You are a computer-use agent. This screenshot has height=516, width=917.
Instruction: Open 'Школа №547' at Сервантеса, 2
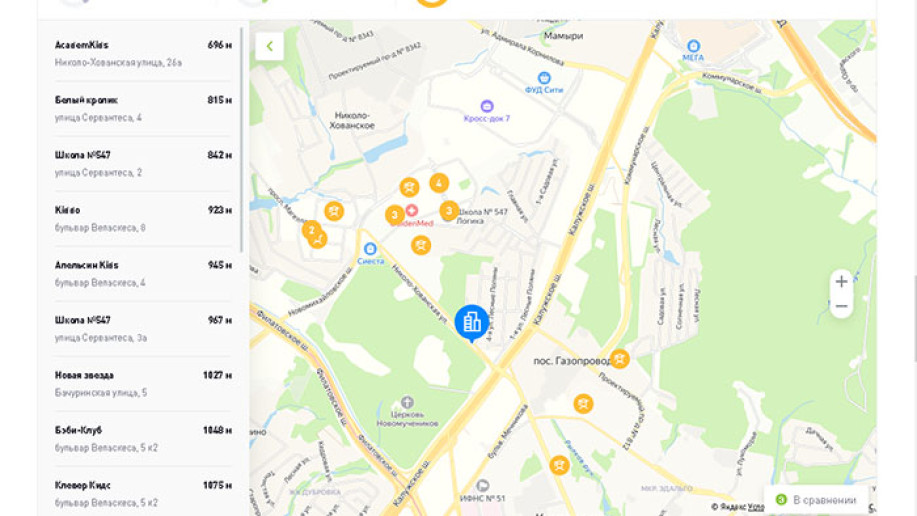142,164
